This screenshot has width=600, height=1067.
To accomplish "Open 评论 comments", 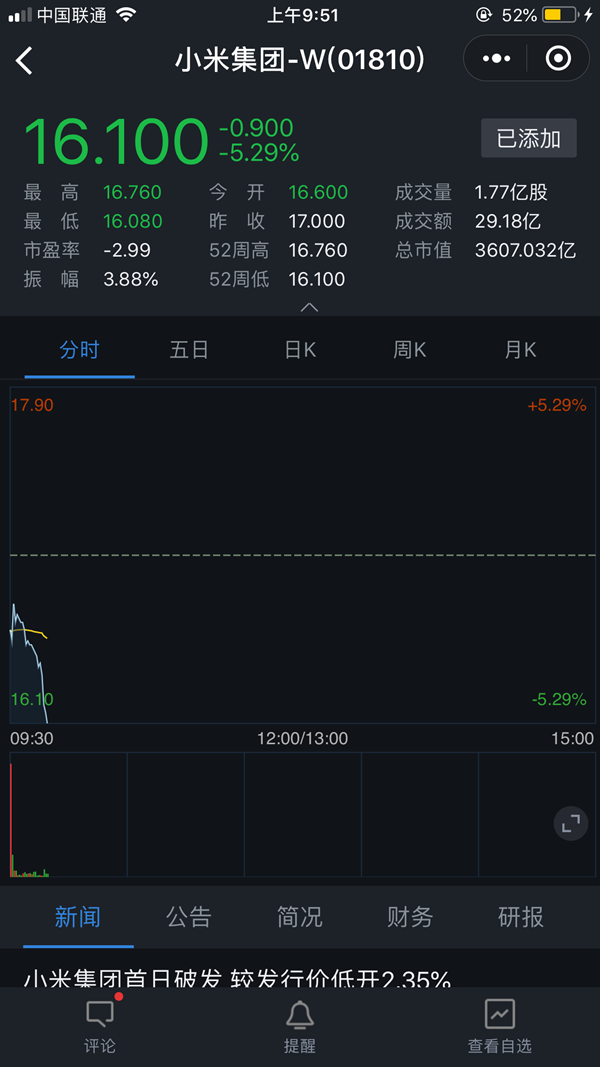I will click(100, 1026).
